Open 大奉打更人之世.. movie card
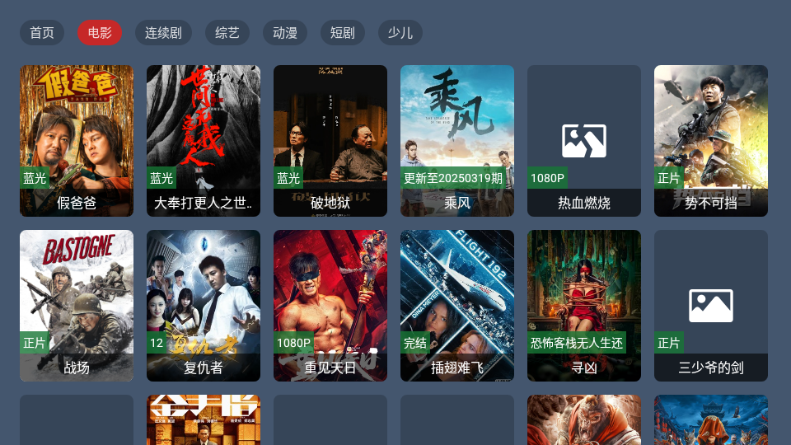791x445 pixels. point(204,140)
